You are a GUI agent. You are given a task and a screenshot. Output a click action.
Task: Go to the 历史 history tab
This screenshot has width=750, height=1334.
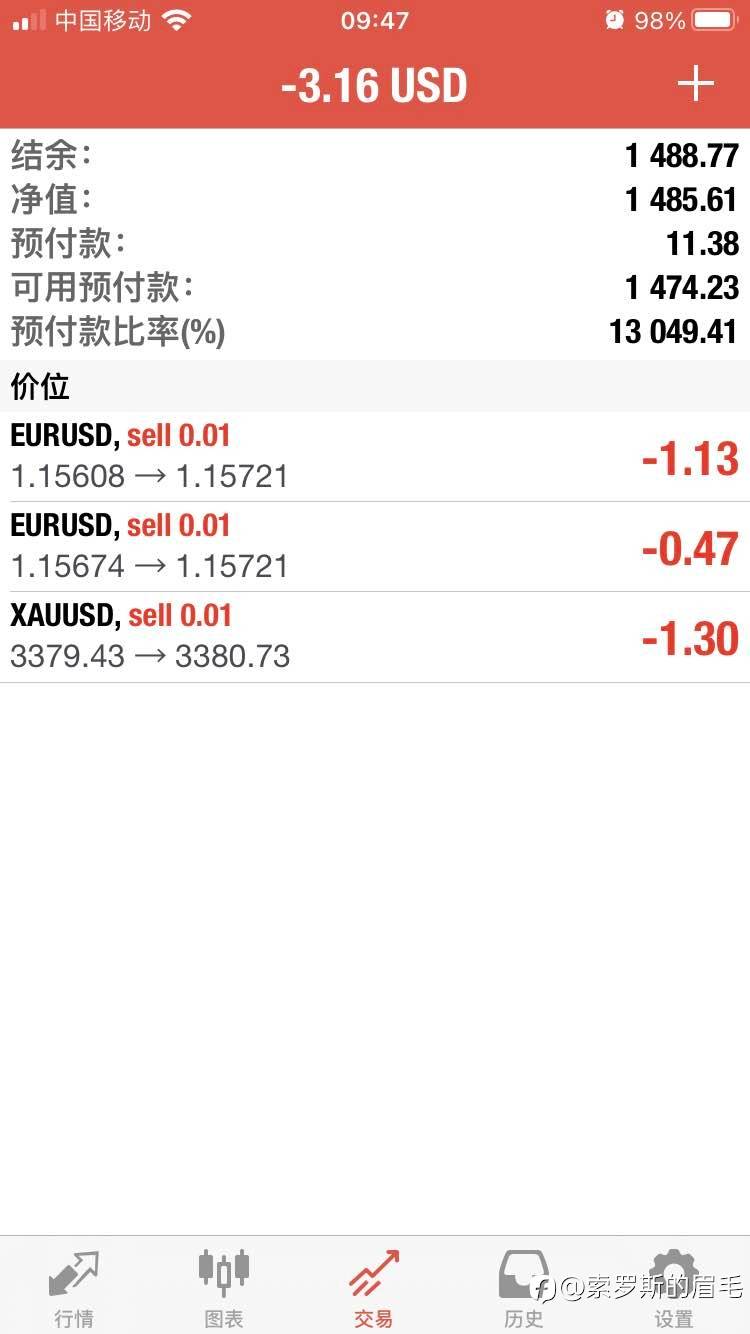tap(524, 1287)
